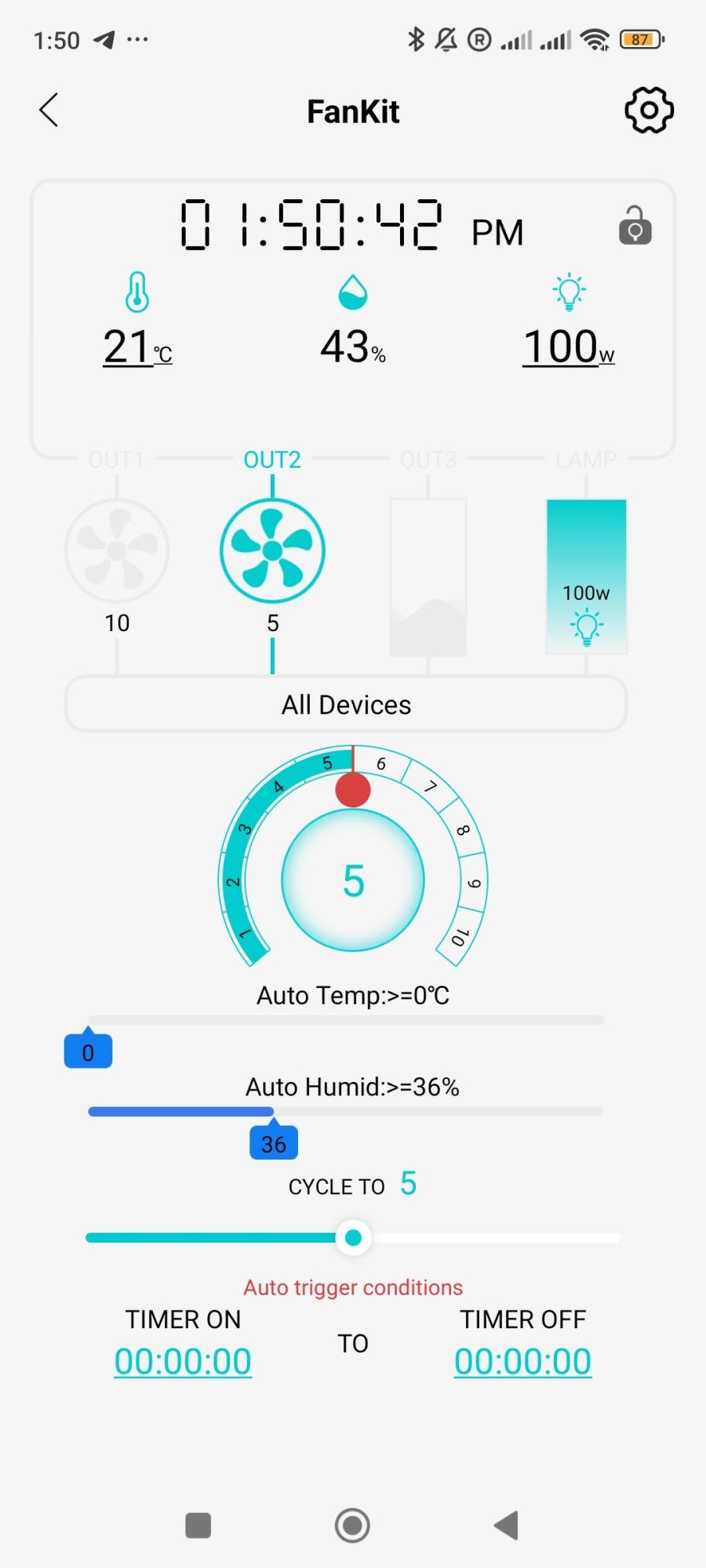Go to the system home screen
Screen dimensions: 706x1568
(x=352, y=1525)
